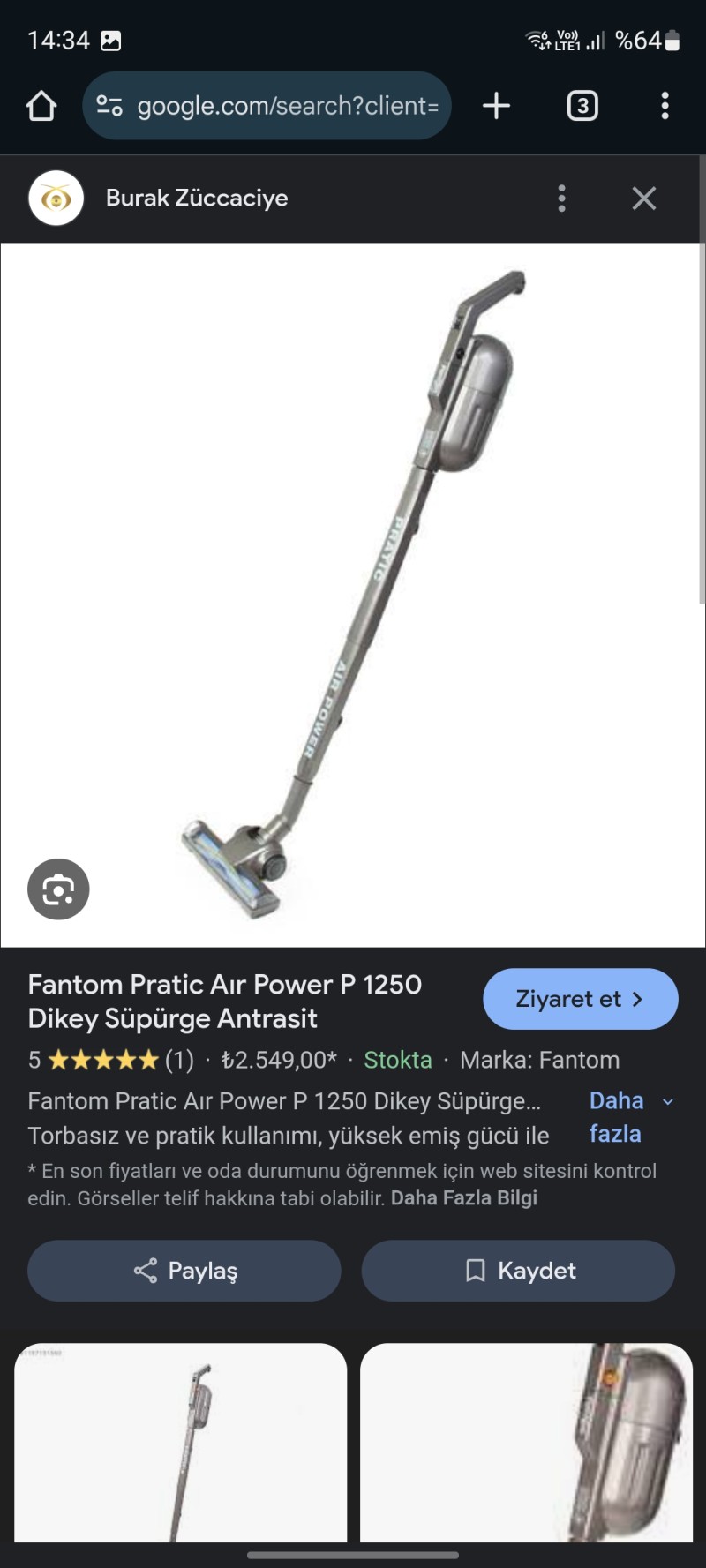Image resolution: width=706 pixels, height=1568 pixels.
Task: Open the main Fantom vacuum product image
Action: [353, 595]
